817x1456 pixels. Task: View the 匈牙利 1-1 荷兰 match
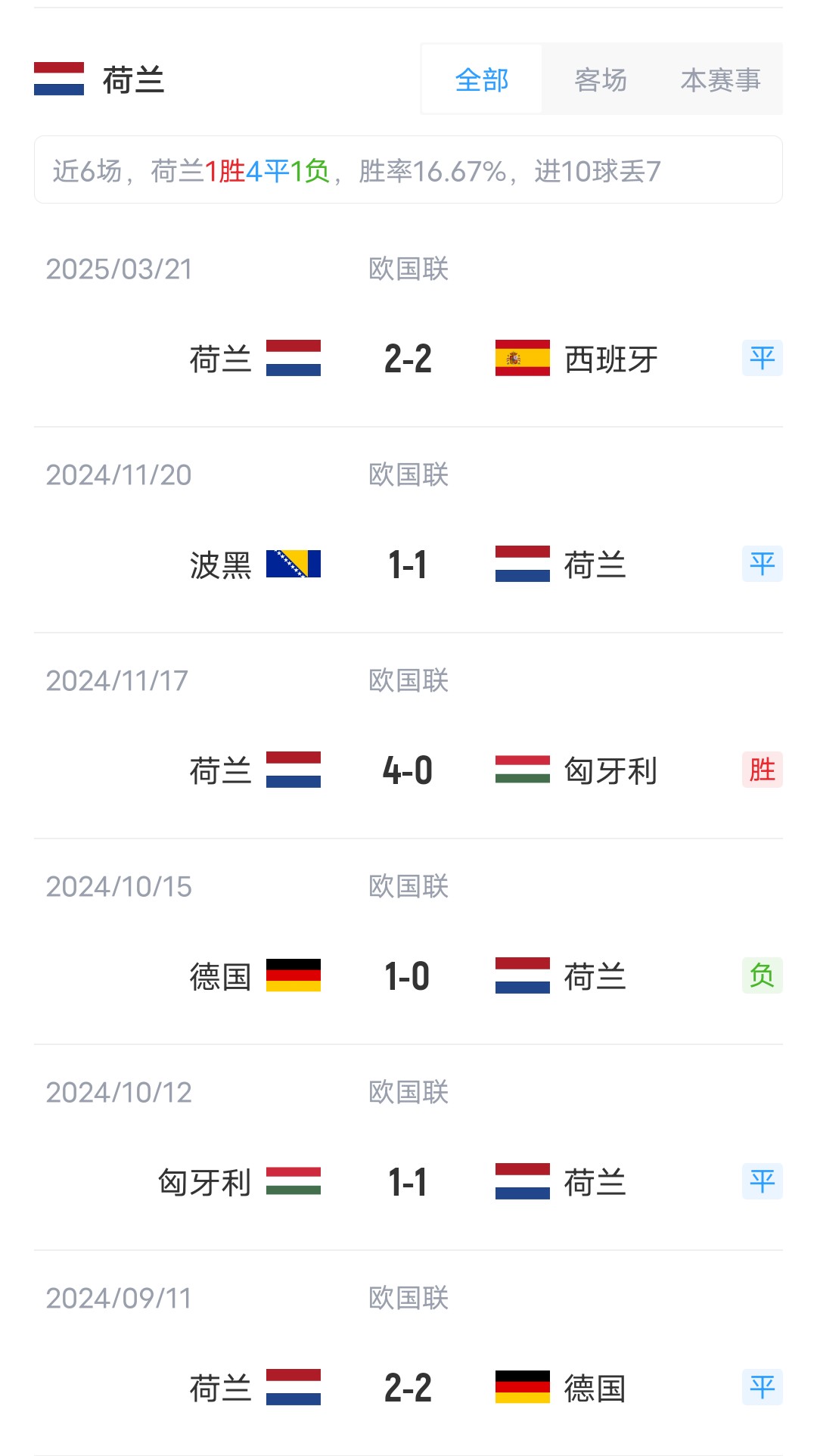(x=408, y=1182)
